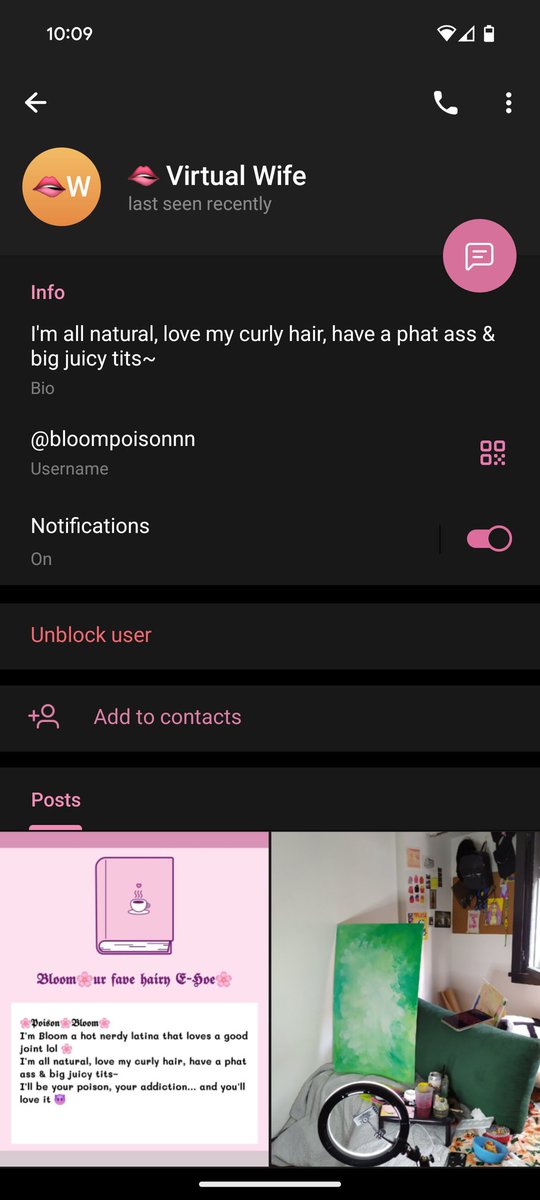Screen dimensions: 540x1200
Task: Tap the pink message floating button
Action: tap(480, 256)
